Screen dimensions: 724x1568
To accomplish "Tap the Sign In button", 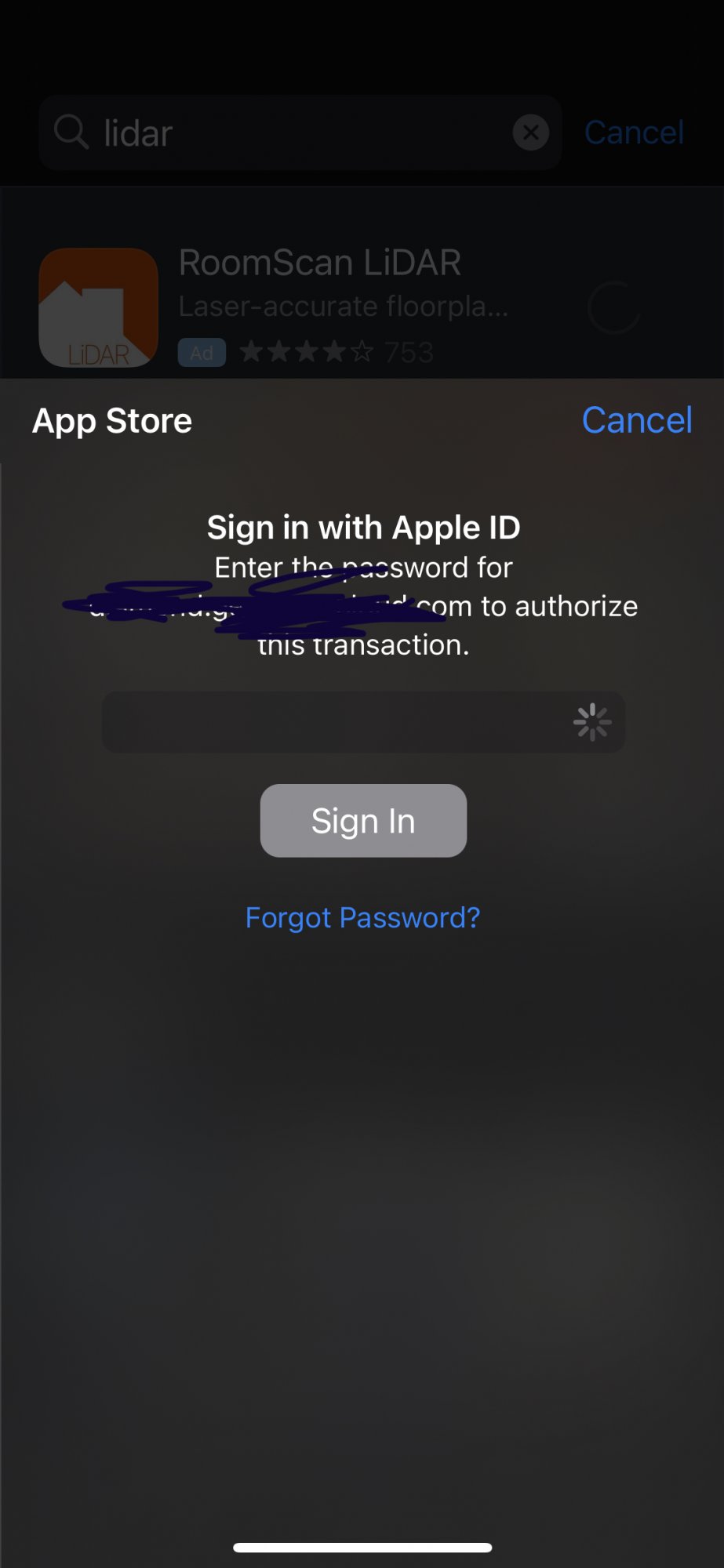I will 363,821.
